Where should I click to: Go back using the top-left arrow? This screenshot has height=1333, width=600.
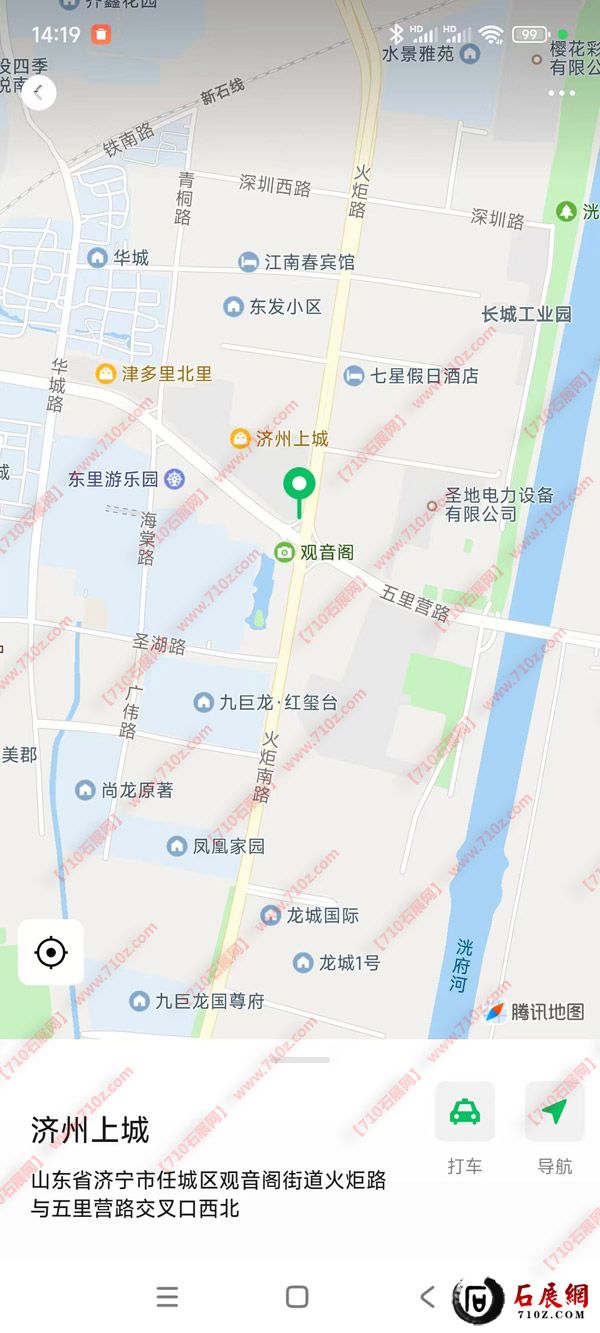(39, 93)
